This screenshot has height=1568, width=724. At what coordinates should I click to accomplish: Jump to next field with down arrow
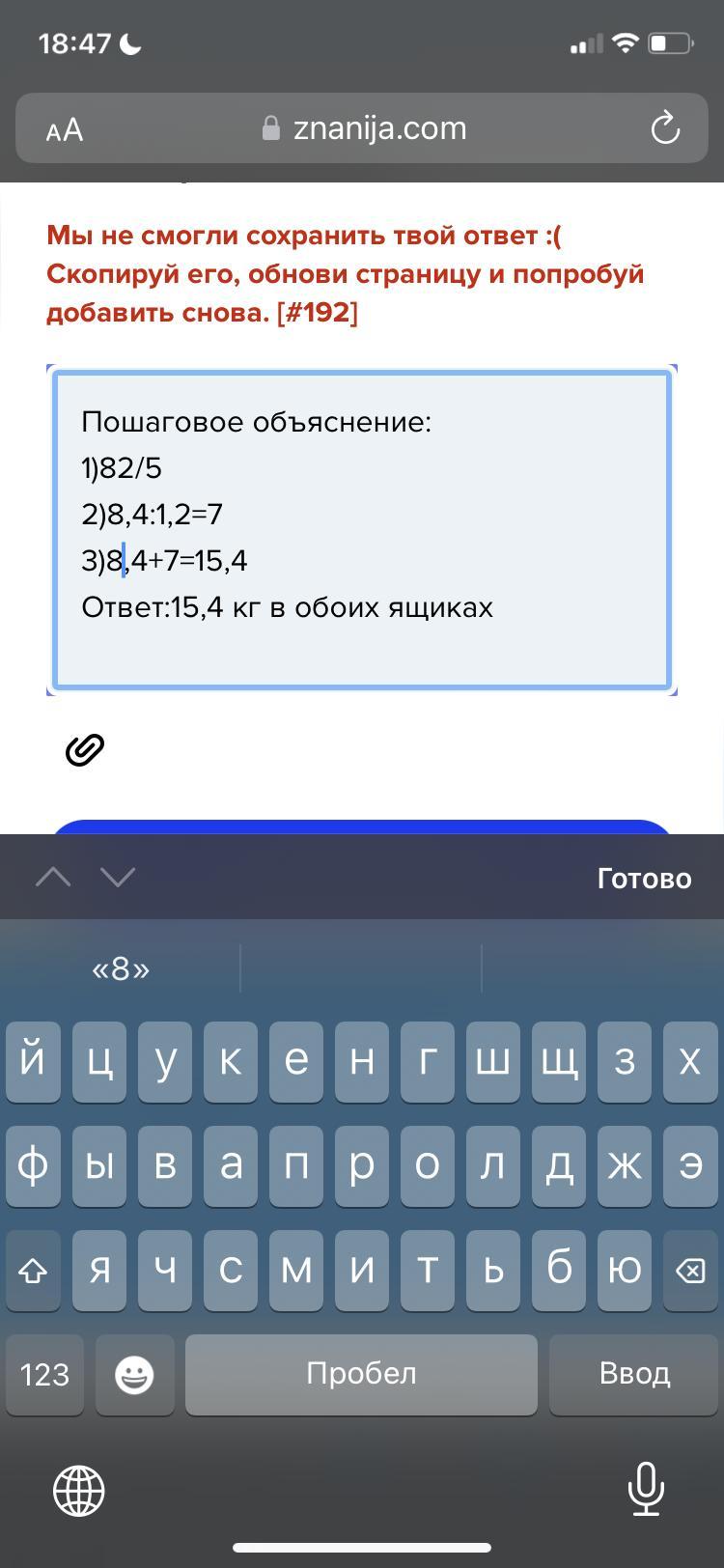(118, 877)
